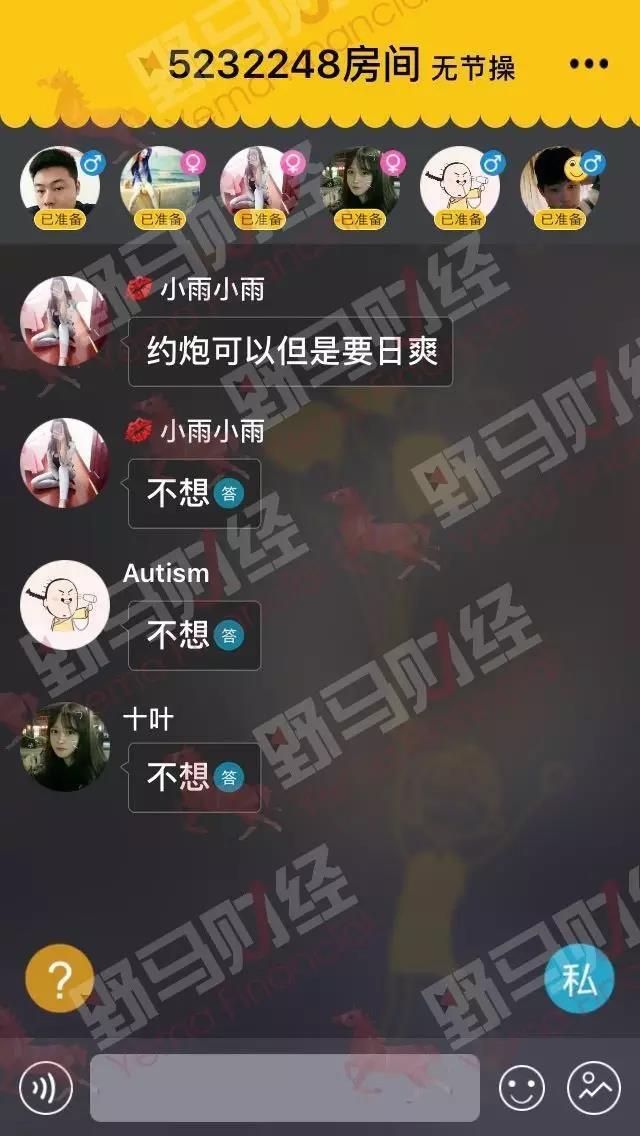View Autism's avatar in the chat list
This screenshot has height=1136, width=640.
[x=64, y=605]
